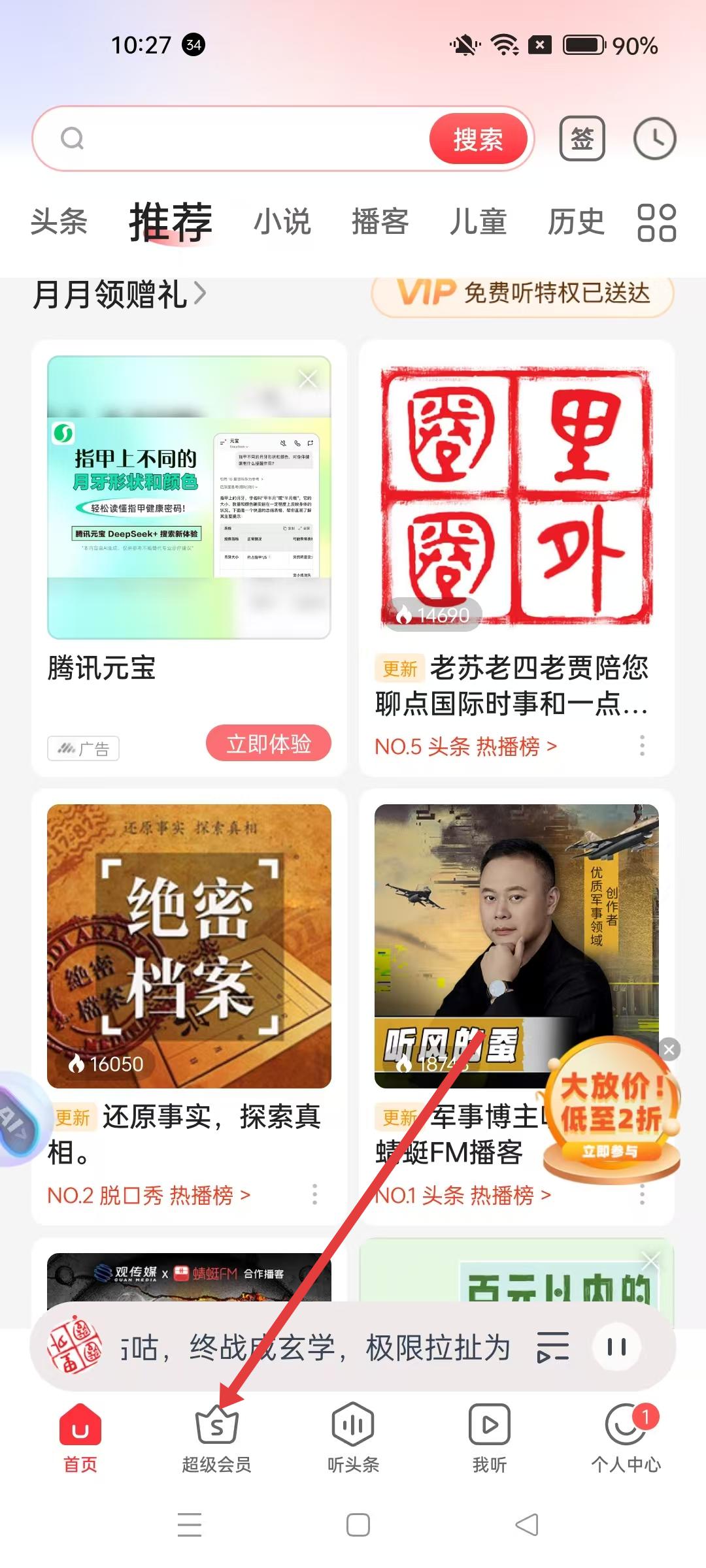Switch to the 小说 tab

pos(282,221)
